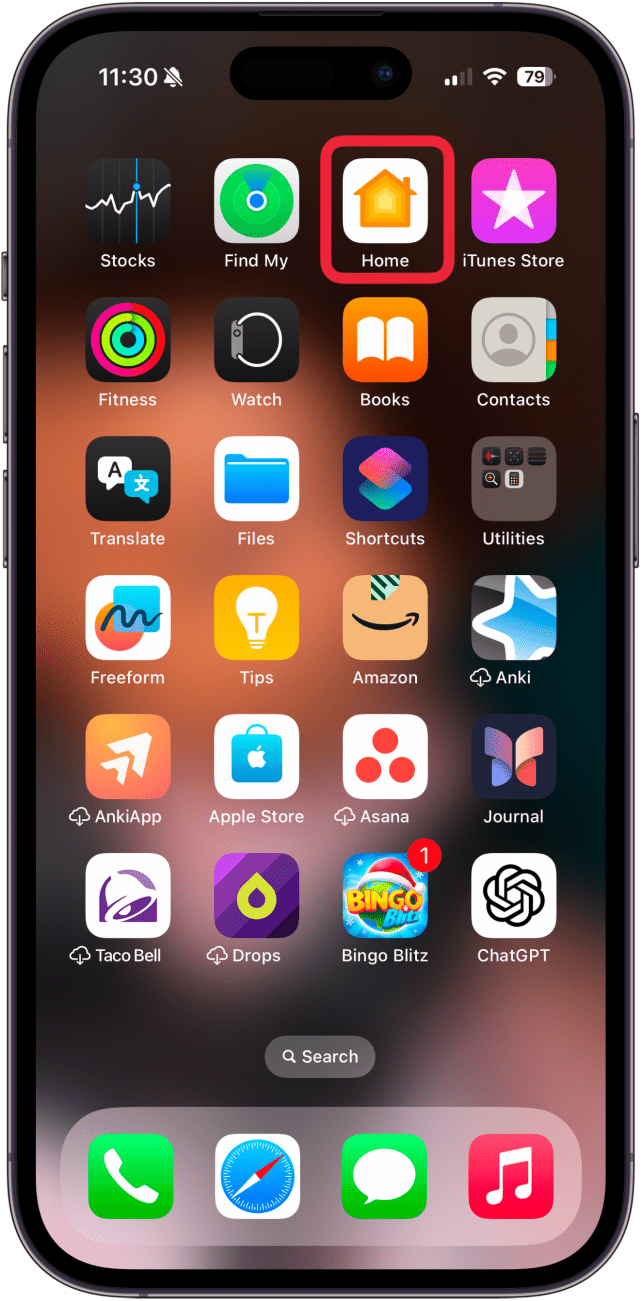Open the Books app
642x1301 pixels.
pyautogui.click(x=385, y=340)
